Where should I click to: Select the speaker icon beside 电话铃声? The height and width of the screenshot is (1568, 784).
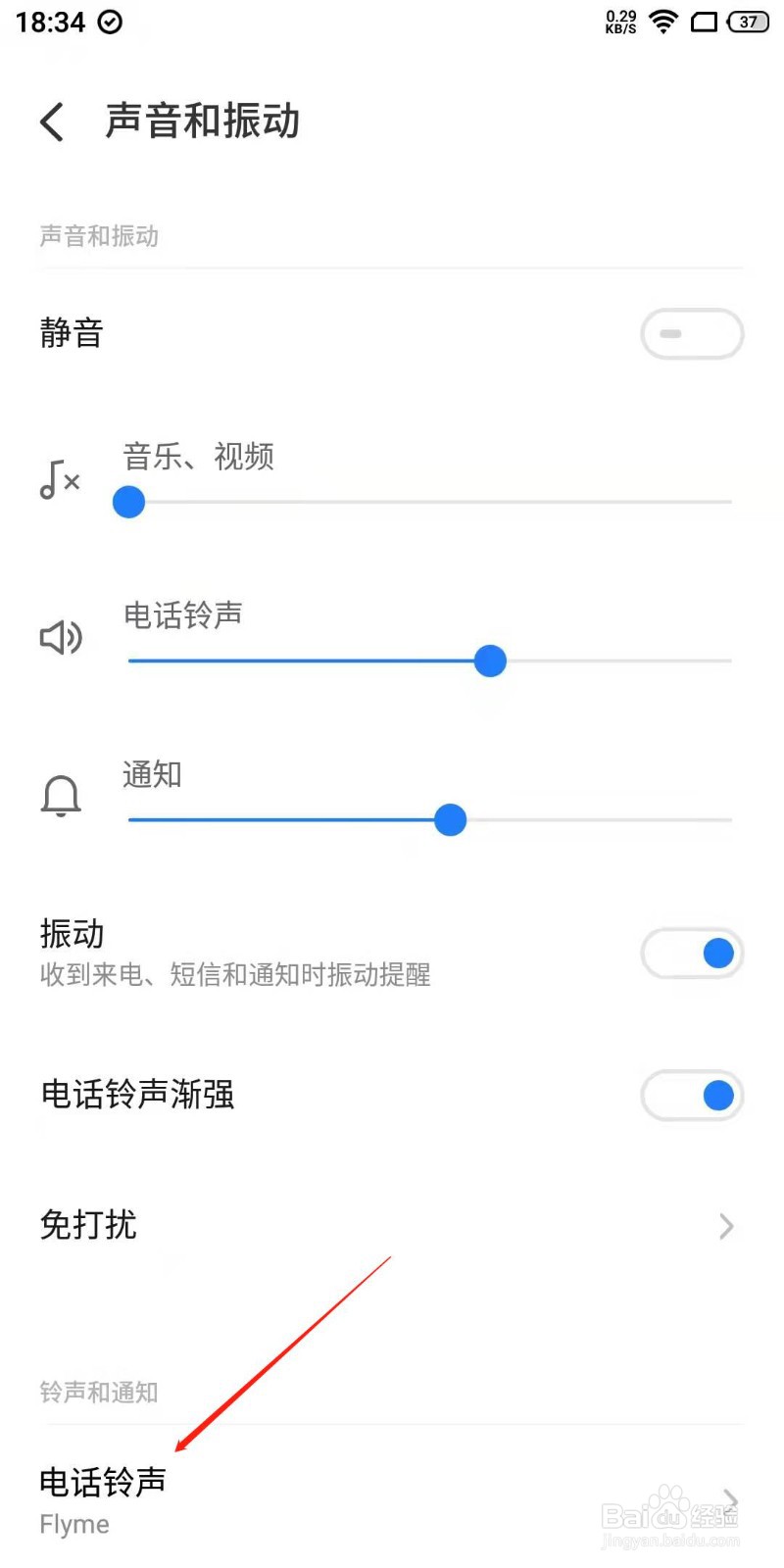coord(61,637)
